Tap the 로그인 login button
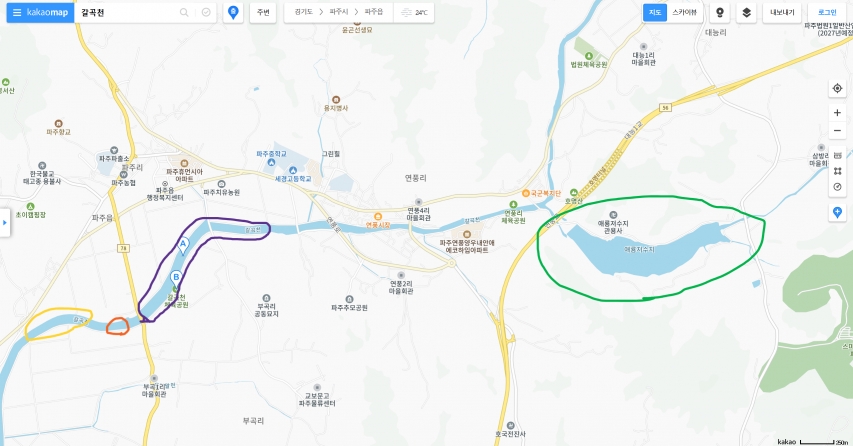Viewport: 853px width, 446px height. [x=827, y=13]
